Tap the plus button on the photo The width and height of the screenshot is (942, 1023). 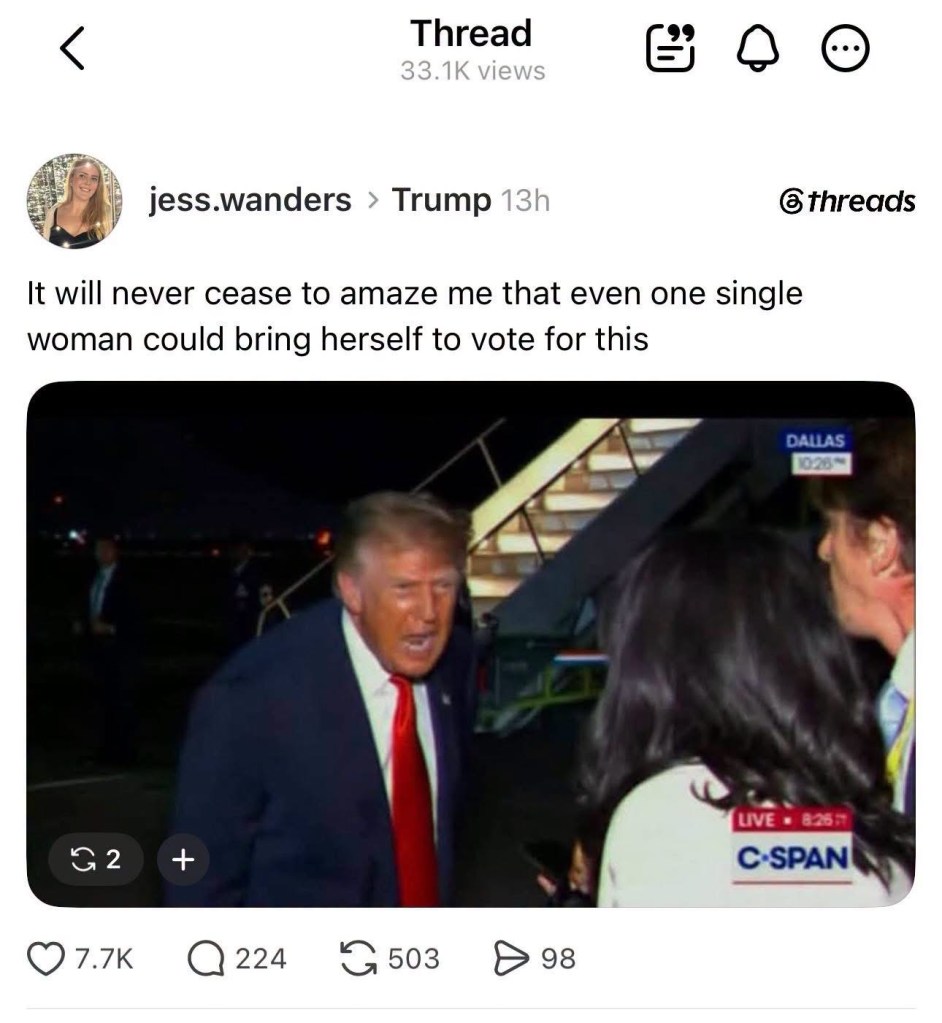point(183,859)
